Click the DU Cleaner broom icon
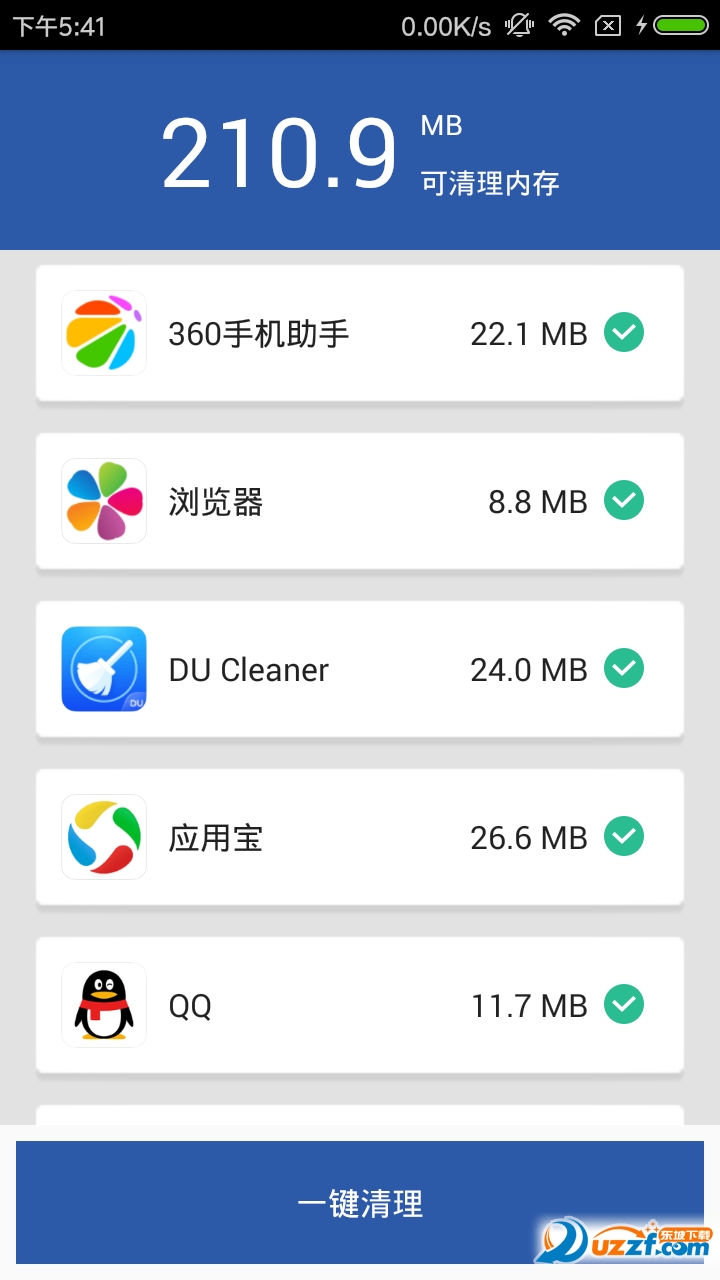The height and width of the screenshot is (1280, 720). point(103,668)
